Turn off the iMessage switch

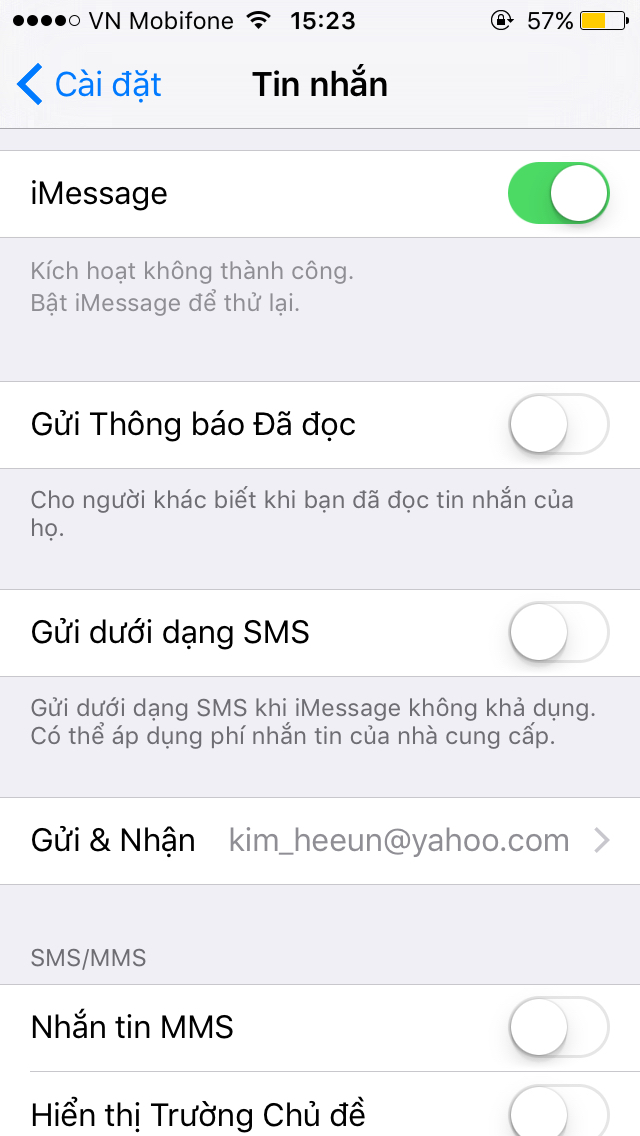559,193
